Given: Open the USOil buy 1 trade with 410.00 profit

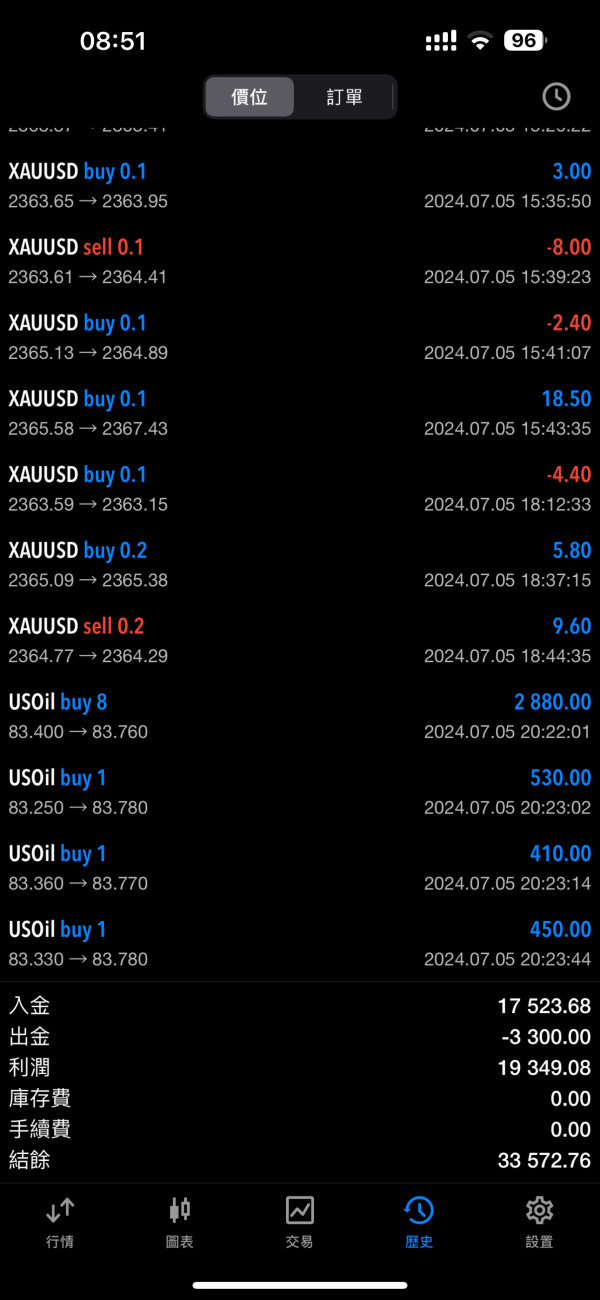Looking at the screenshot, I should [x=300, y=868].
